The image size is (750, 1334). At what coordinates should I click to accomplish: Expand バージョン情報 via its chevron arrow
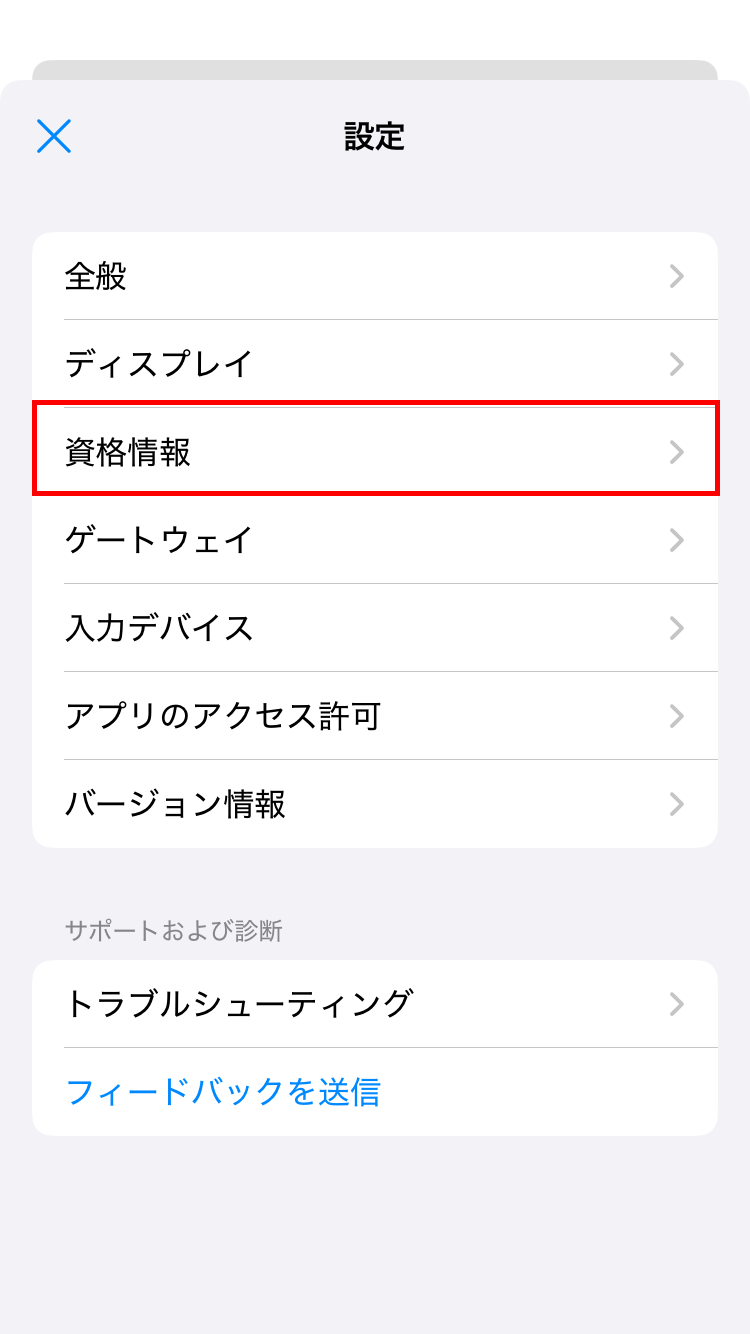[x=678, y=804]
